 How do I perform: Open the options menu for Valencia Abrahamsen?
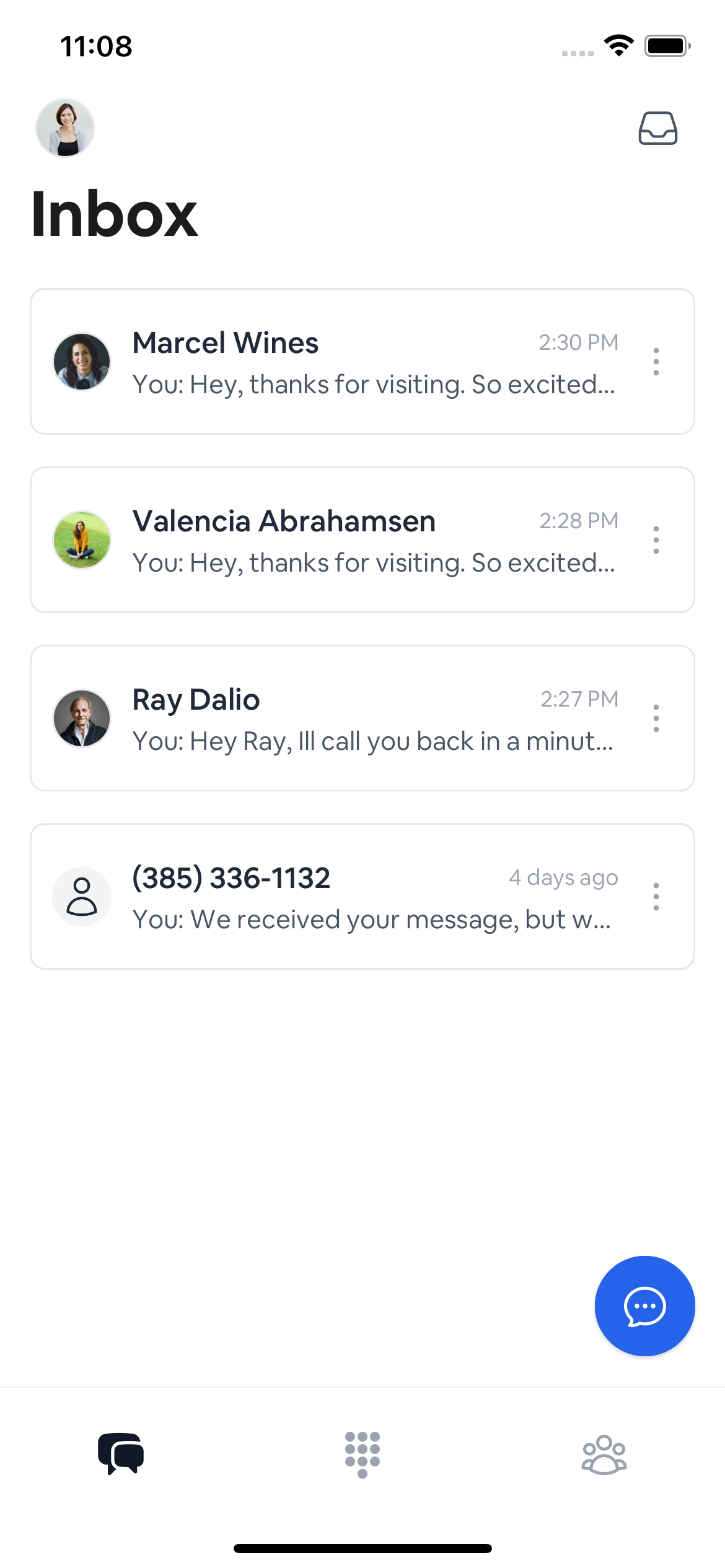656,539
